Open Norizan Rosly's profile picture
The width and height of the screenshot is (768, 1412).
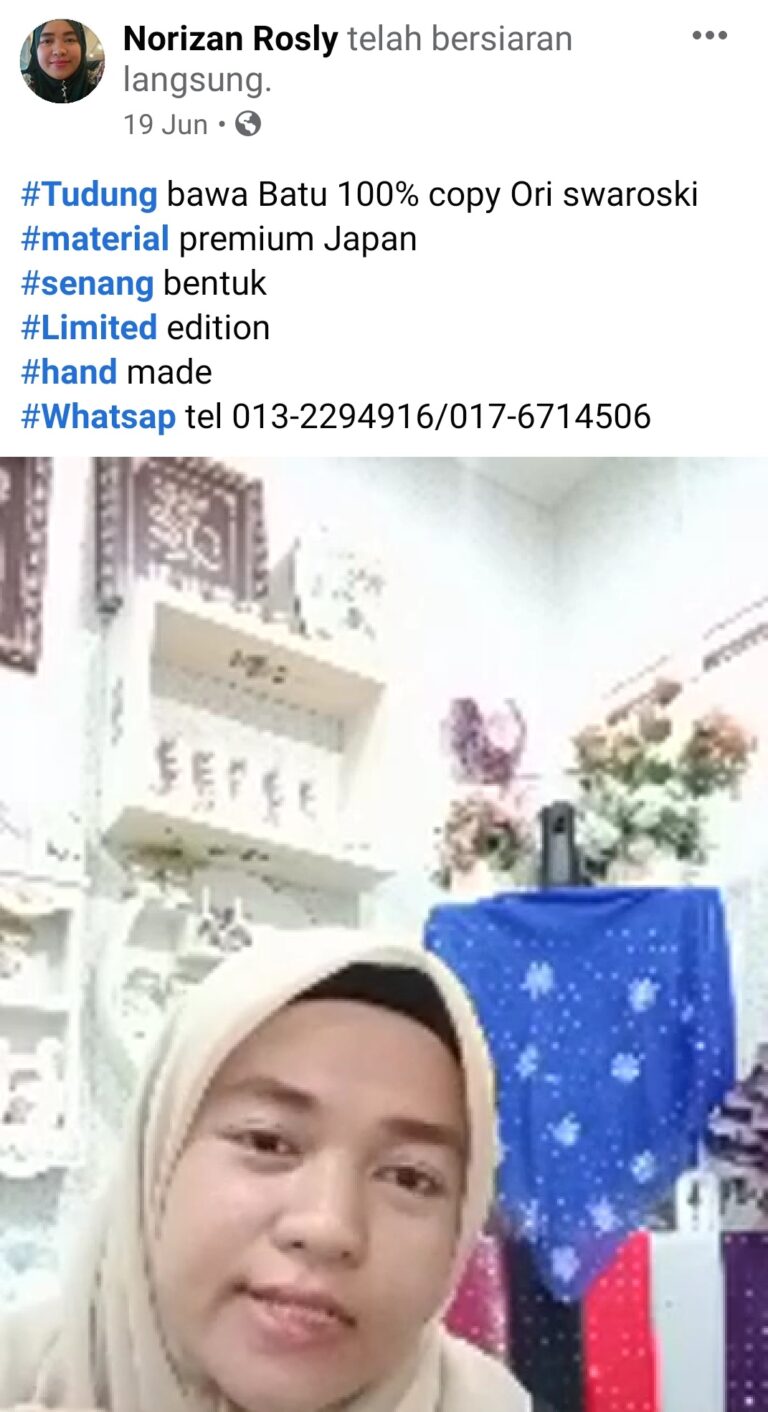tap(62, 62)
